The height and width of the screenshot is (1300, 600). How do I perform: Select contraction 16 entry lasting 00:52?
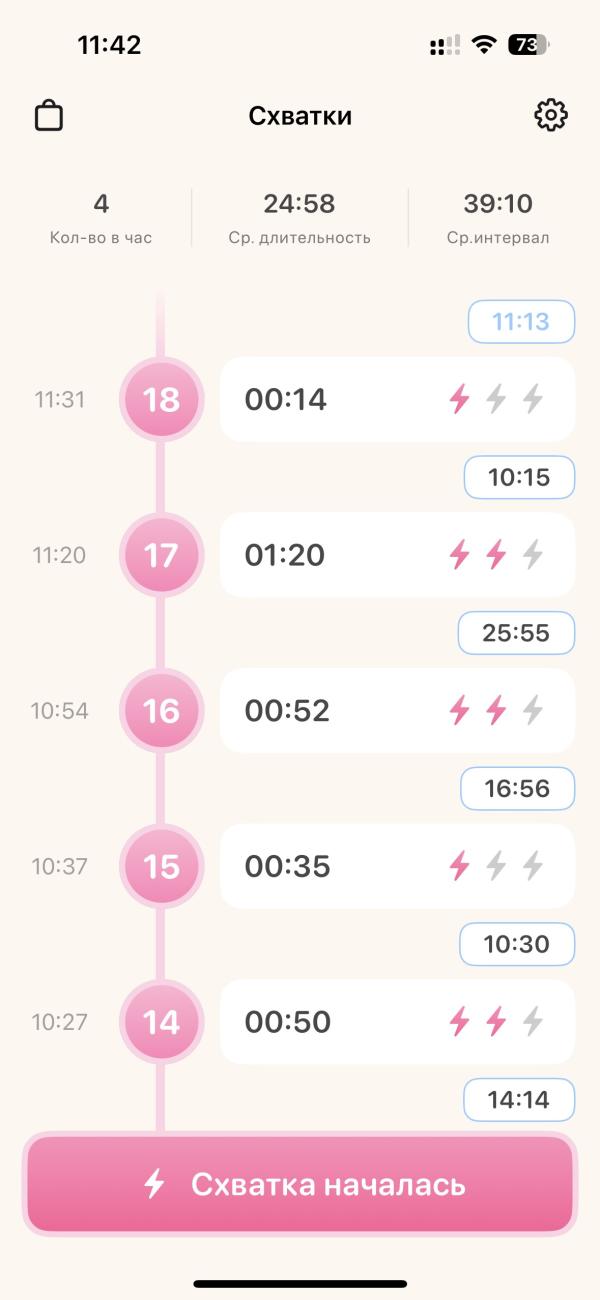(397, 711)
